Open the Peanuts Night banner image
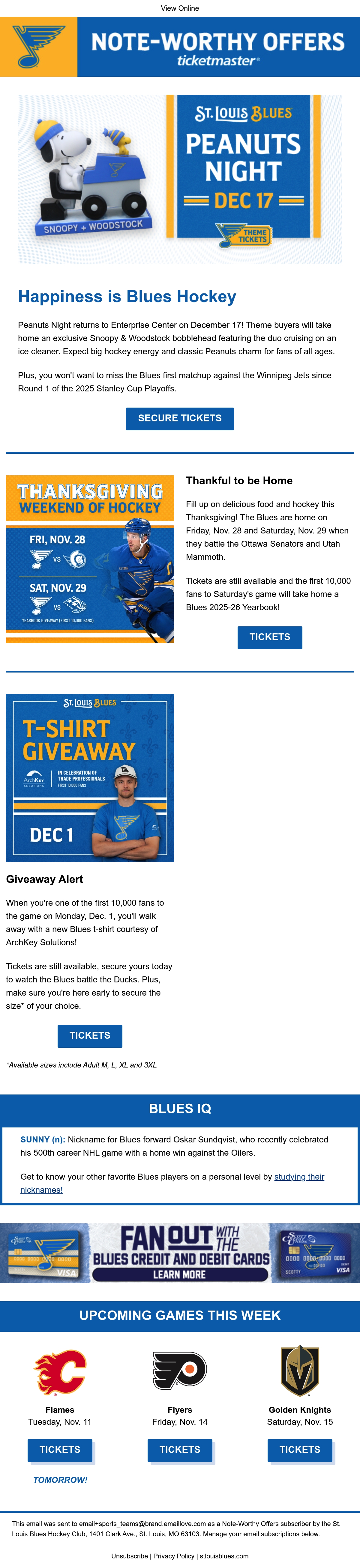The height and width of the screenshot is (1568, 360). point(180,179)
